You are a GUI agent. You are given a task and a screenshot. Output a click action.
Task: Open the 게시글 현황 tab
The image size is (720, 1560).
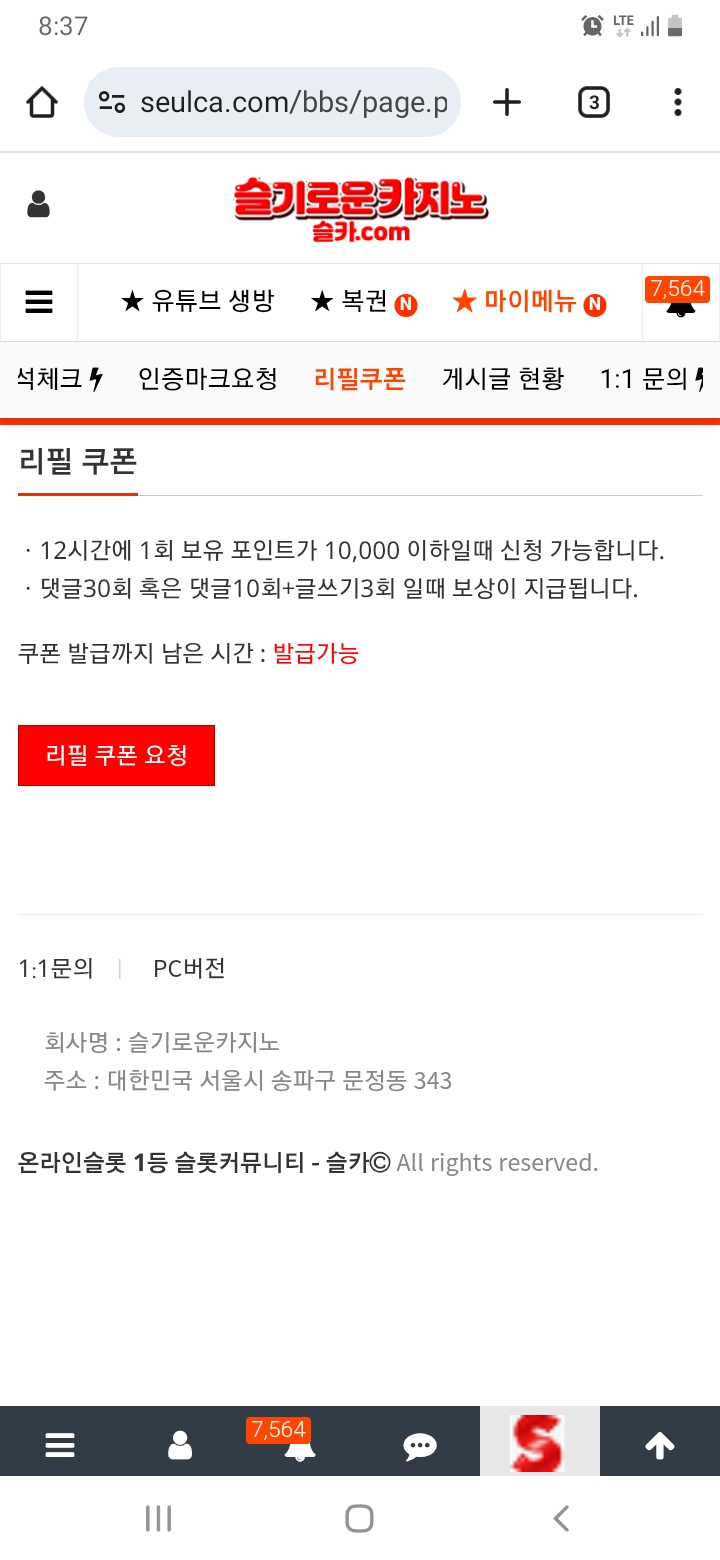pos(503,379)
